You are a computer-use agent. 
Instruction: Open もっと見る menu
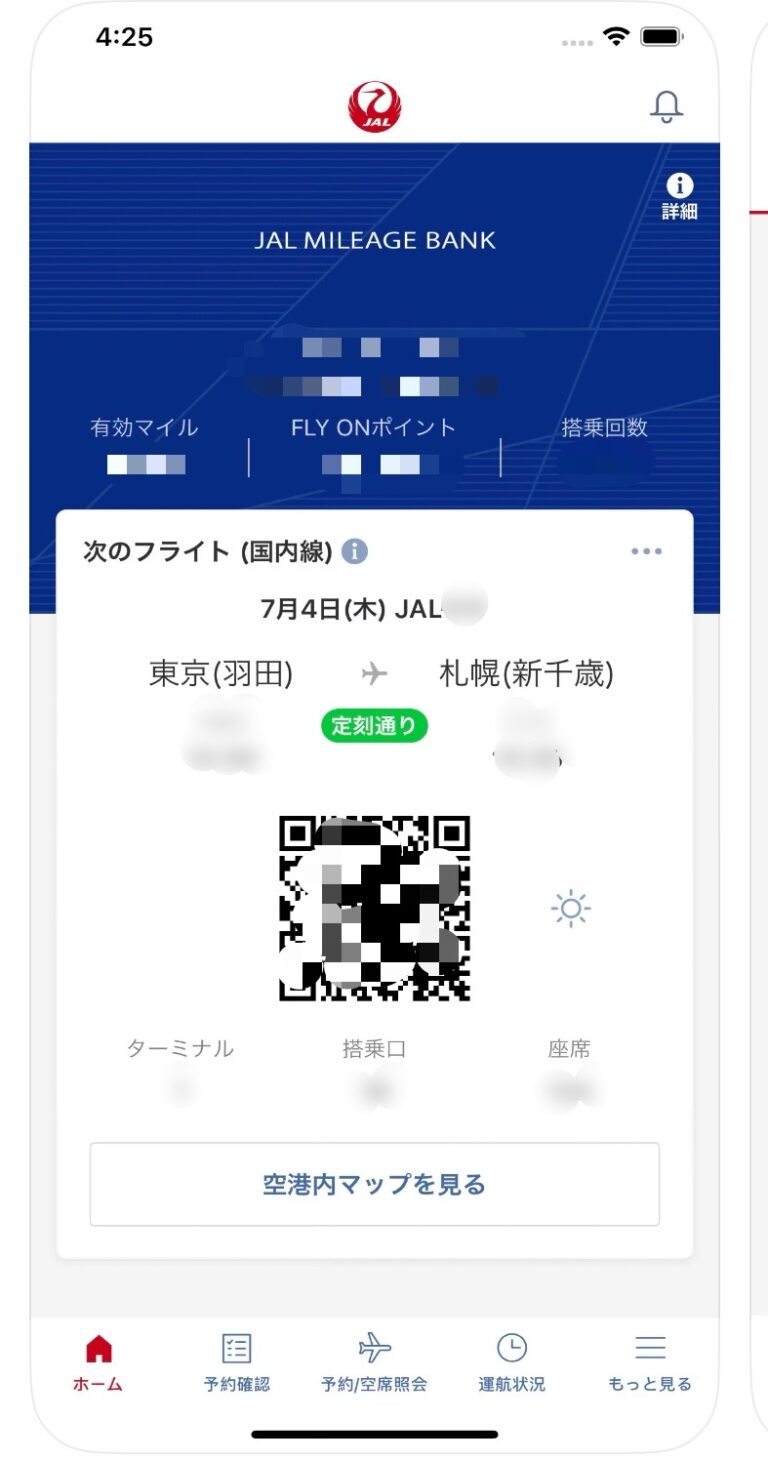tap(649, 1358)
